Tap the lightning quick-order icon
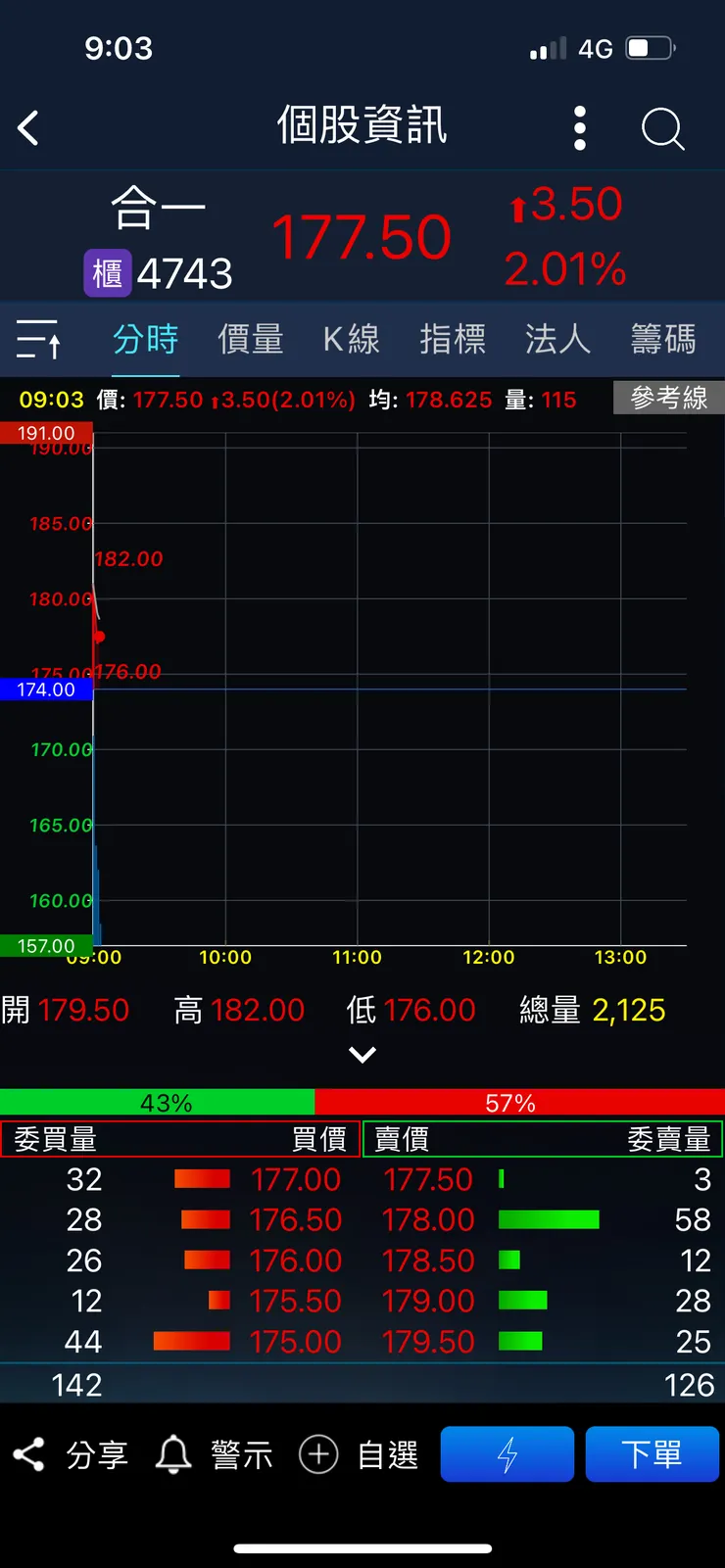The width and height of the screenshot is (725, 1568). (507, 1454)
